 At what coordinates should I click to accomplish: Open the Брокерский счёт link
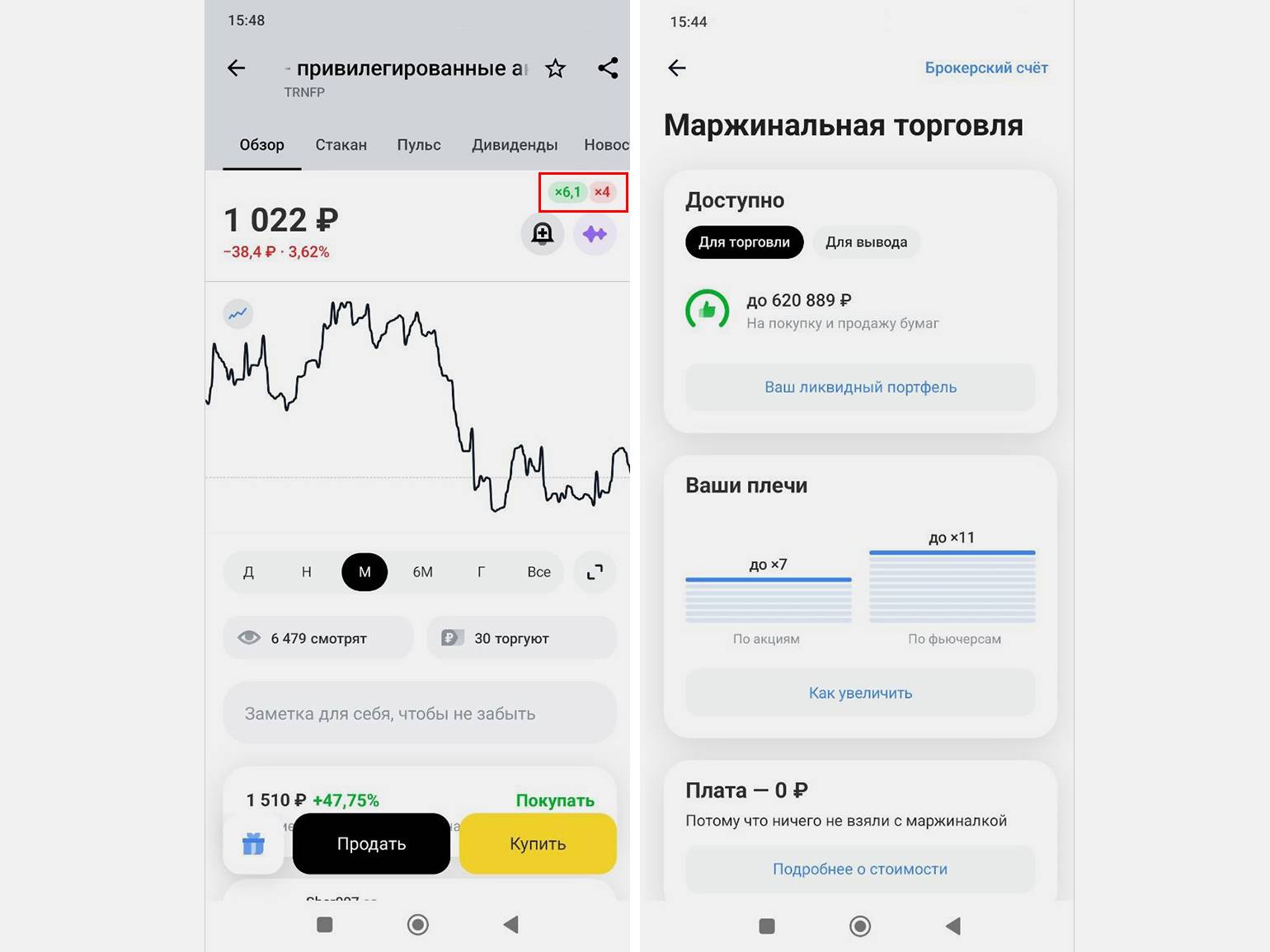[986, 68]
